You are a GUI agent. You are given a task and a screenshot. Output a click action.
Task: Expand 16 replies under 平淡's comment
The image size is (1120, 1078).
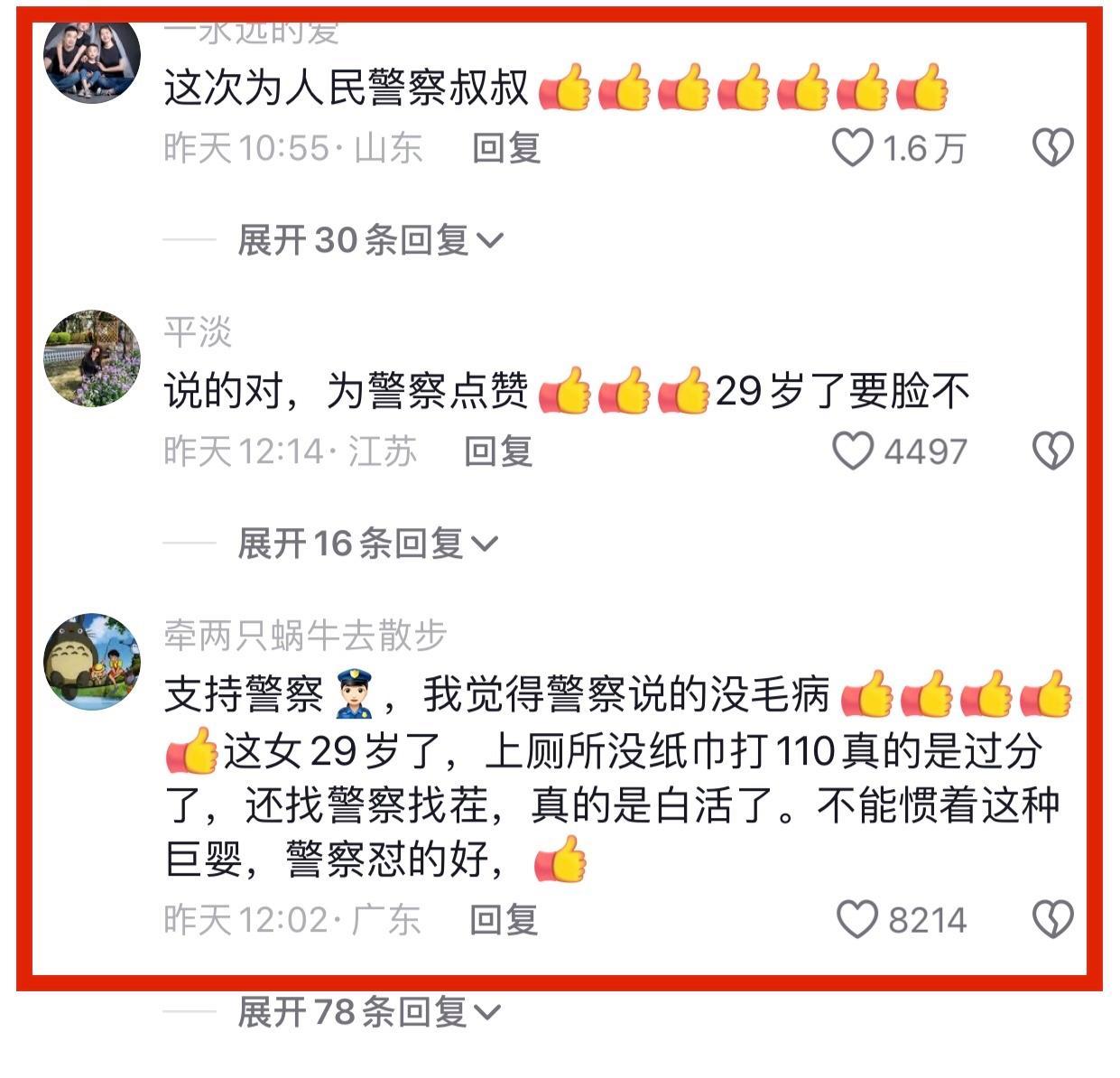click(367, 544)
